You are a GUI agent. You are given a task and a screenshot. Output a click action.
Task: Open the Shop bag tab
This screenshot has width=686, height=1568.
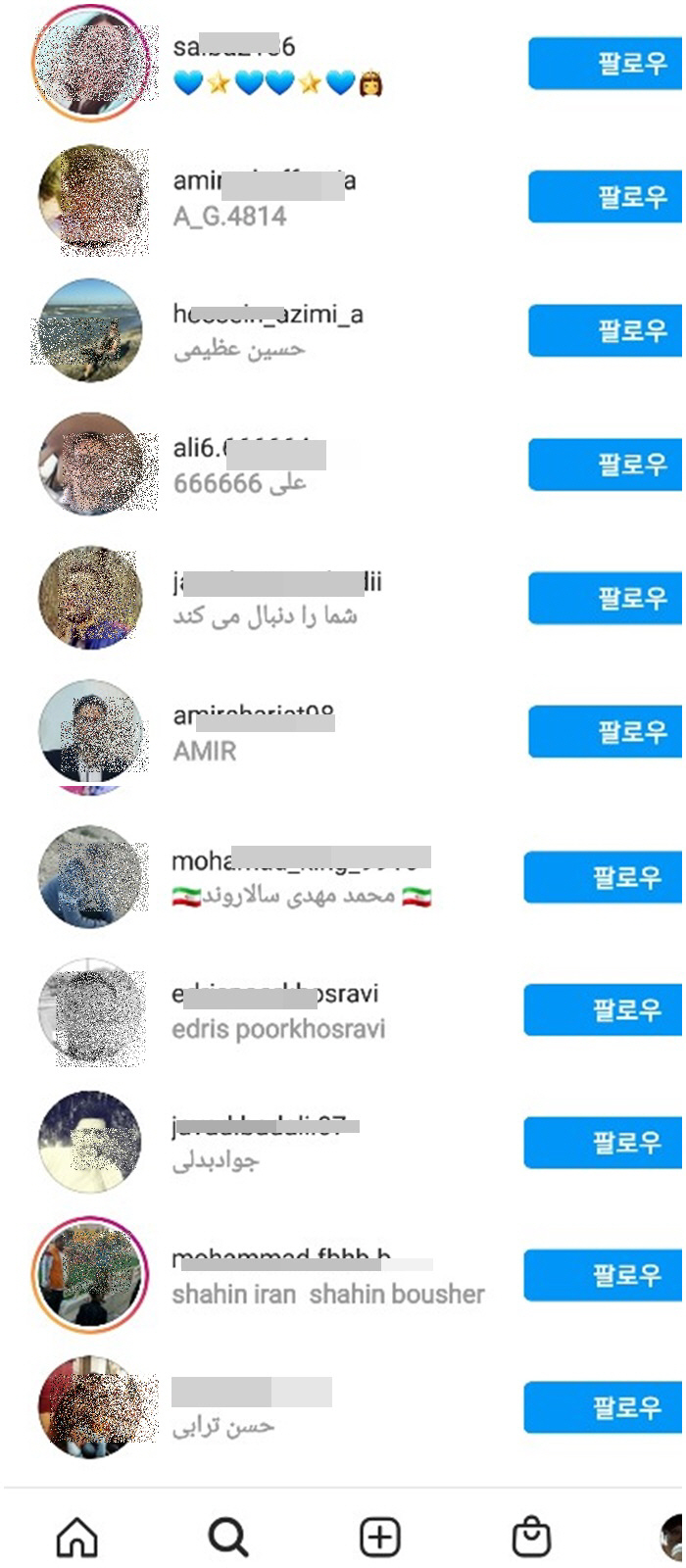click(531, 1538)
